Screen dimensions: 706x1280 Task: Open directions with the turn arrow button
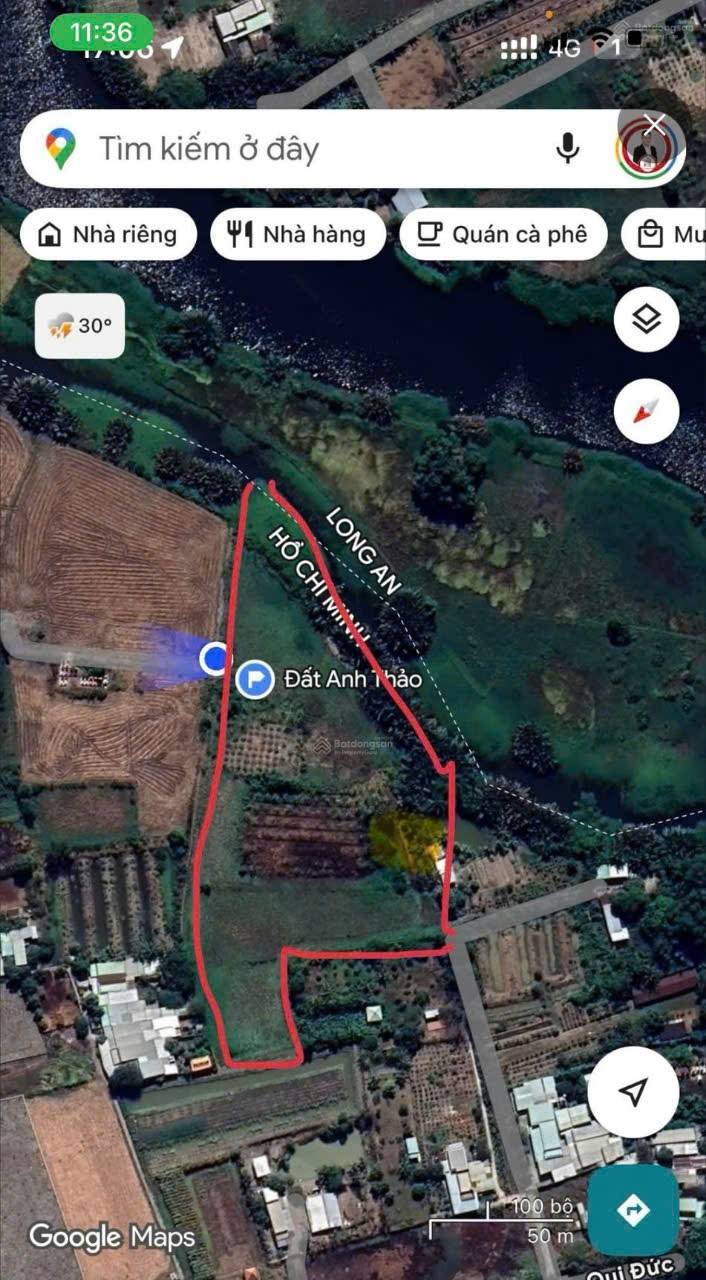point(633,1210)
